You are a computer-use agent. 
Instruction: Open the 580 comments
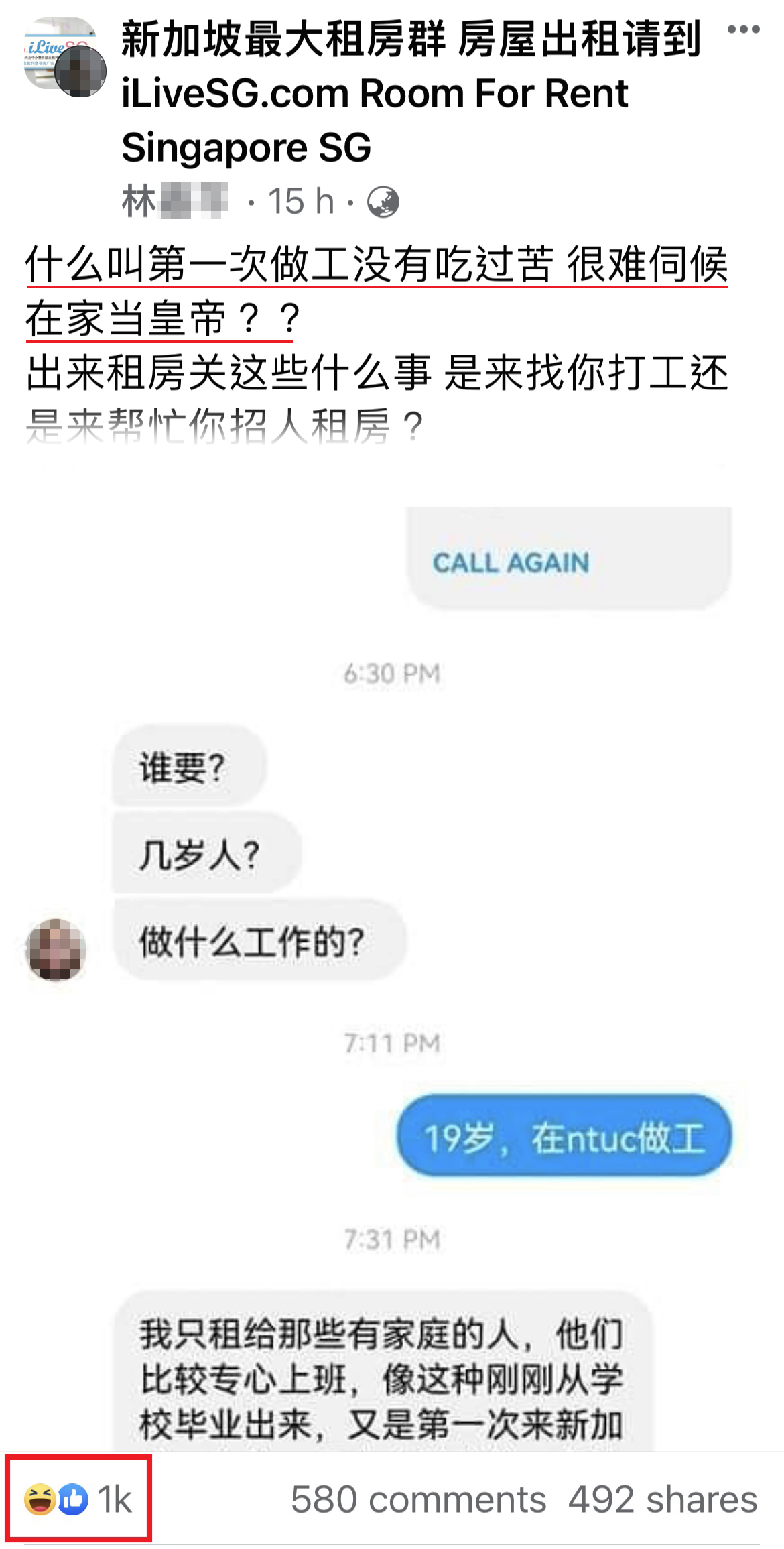pos(418,1499)
